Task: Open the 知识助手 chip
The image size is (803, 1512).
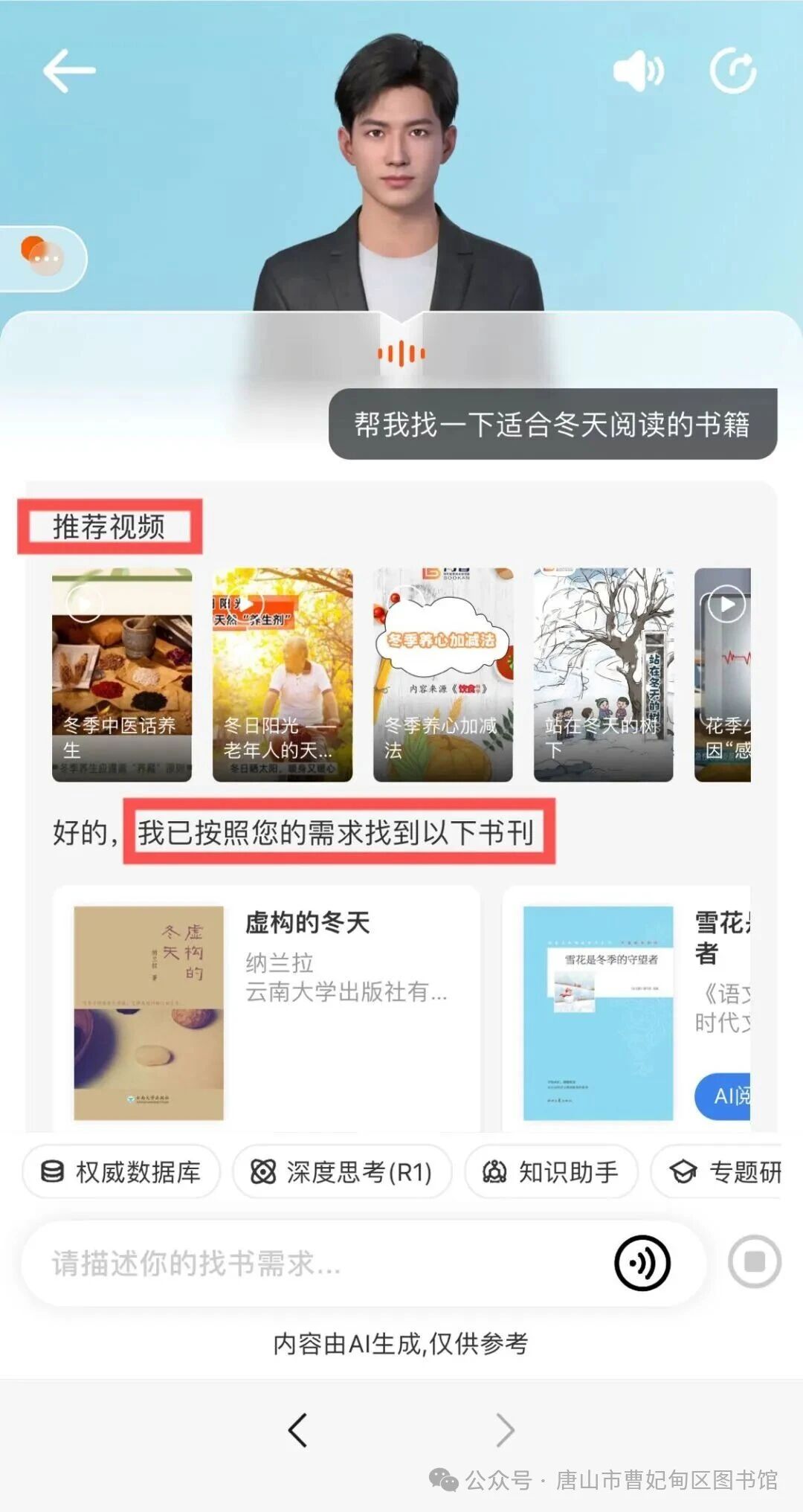Action: point(551,1172)
